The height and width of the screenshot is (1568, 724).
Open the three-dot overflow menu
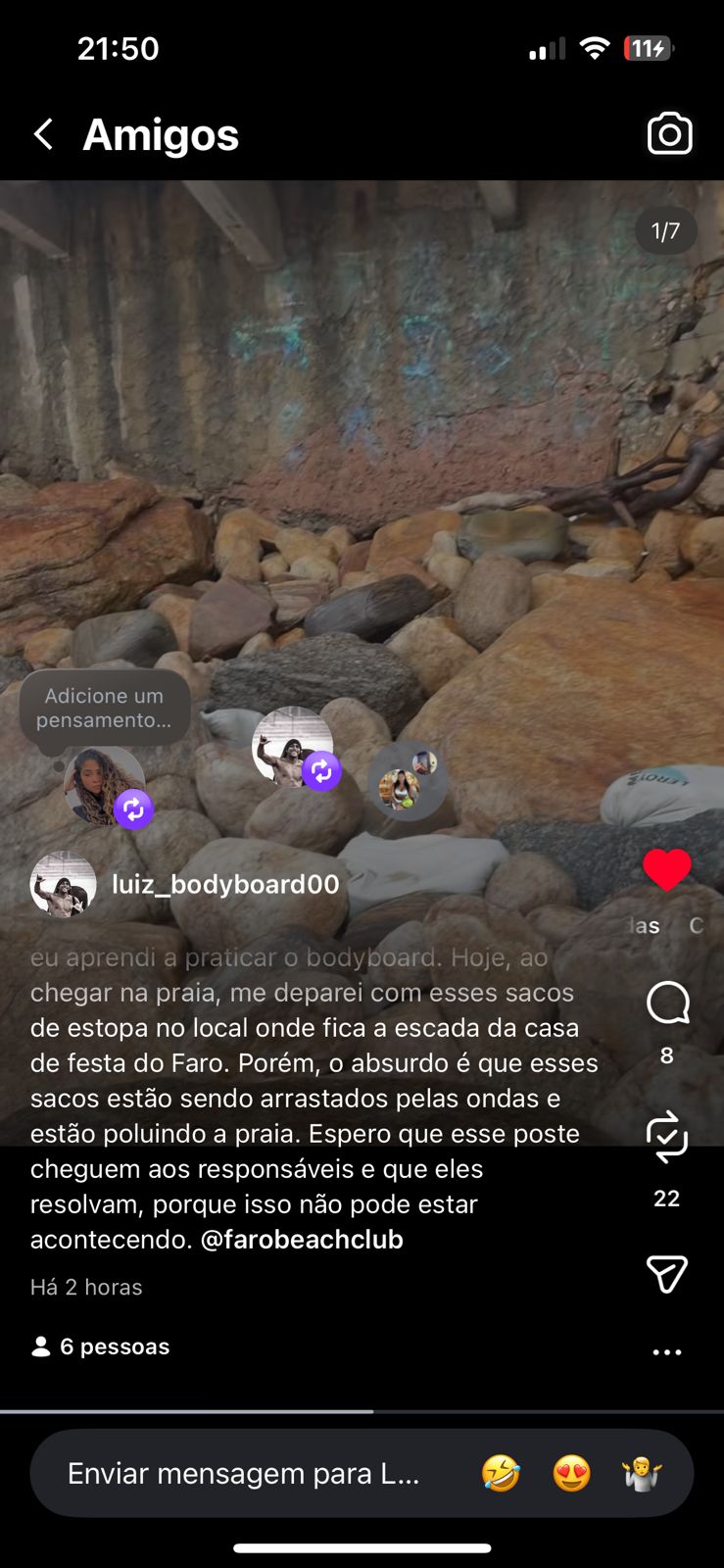666,1352
